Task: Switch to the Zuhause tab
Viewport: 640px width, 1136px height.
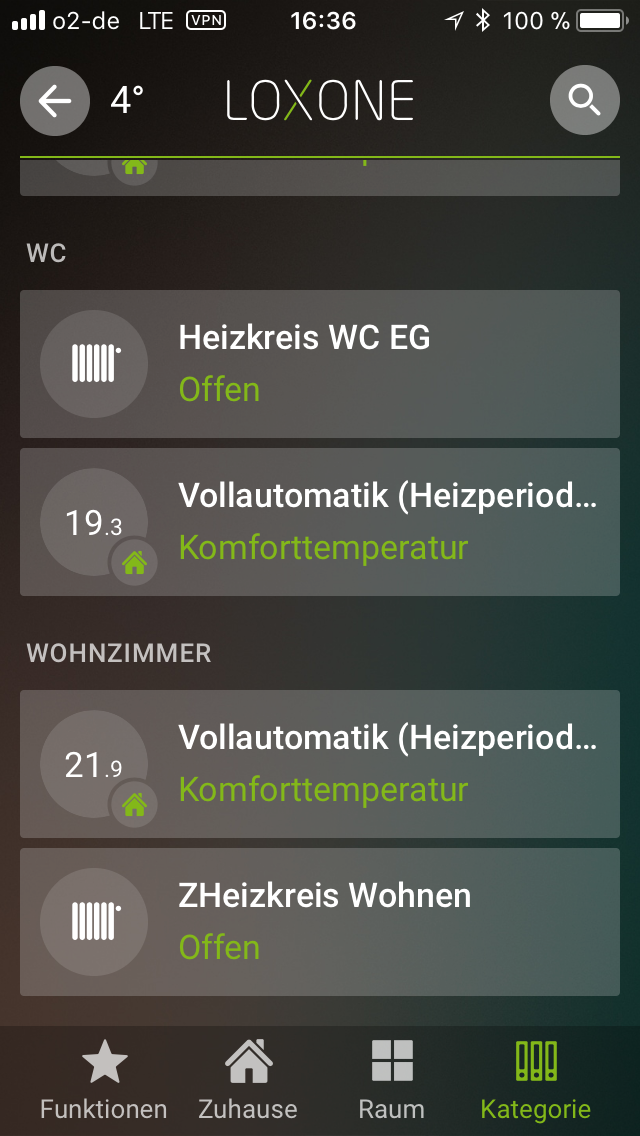Action: [x=248, y=1080]
